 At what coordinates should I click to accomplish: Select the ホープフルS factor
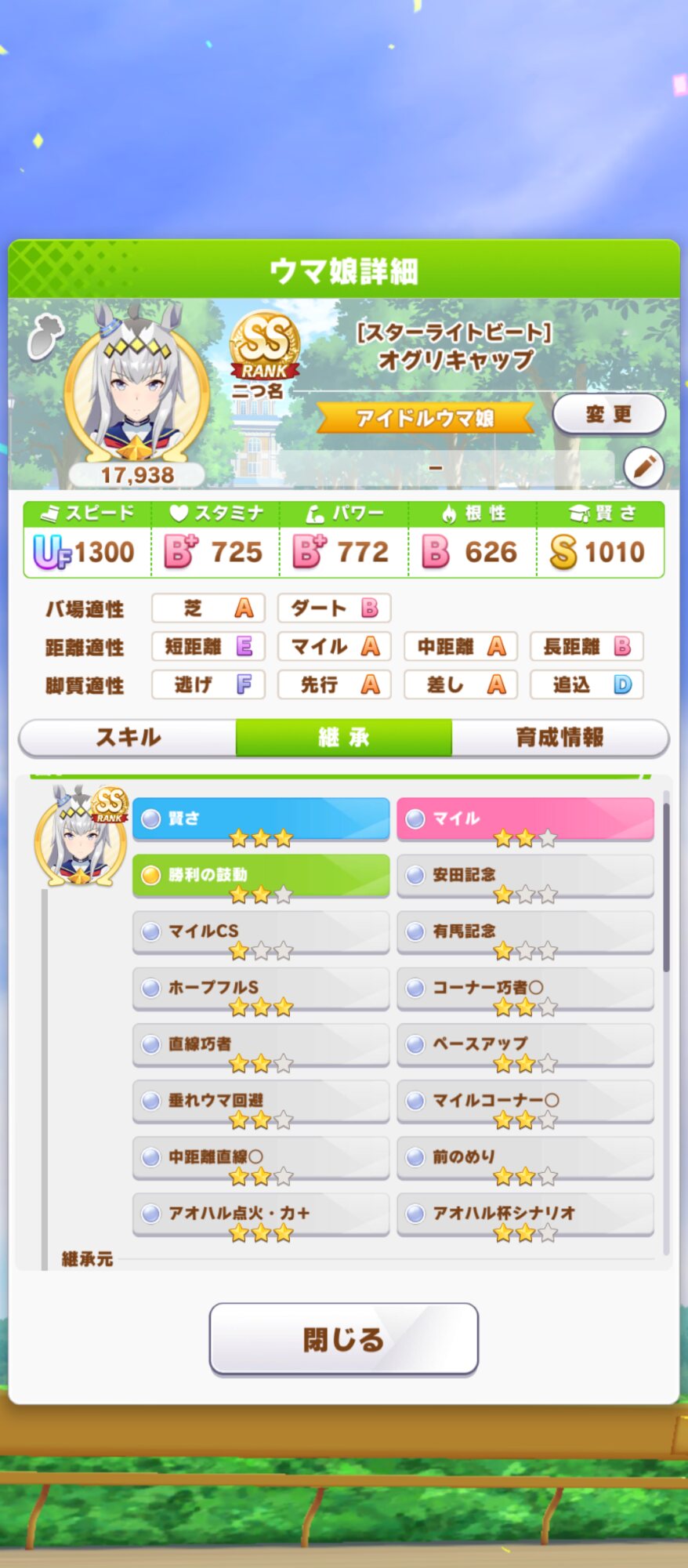click(x=261, y=989)
